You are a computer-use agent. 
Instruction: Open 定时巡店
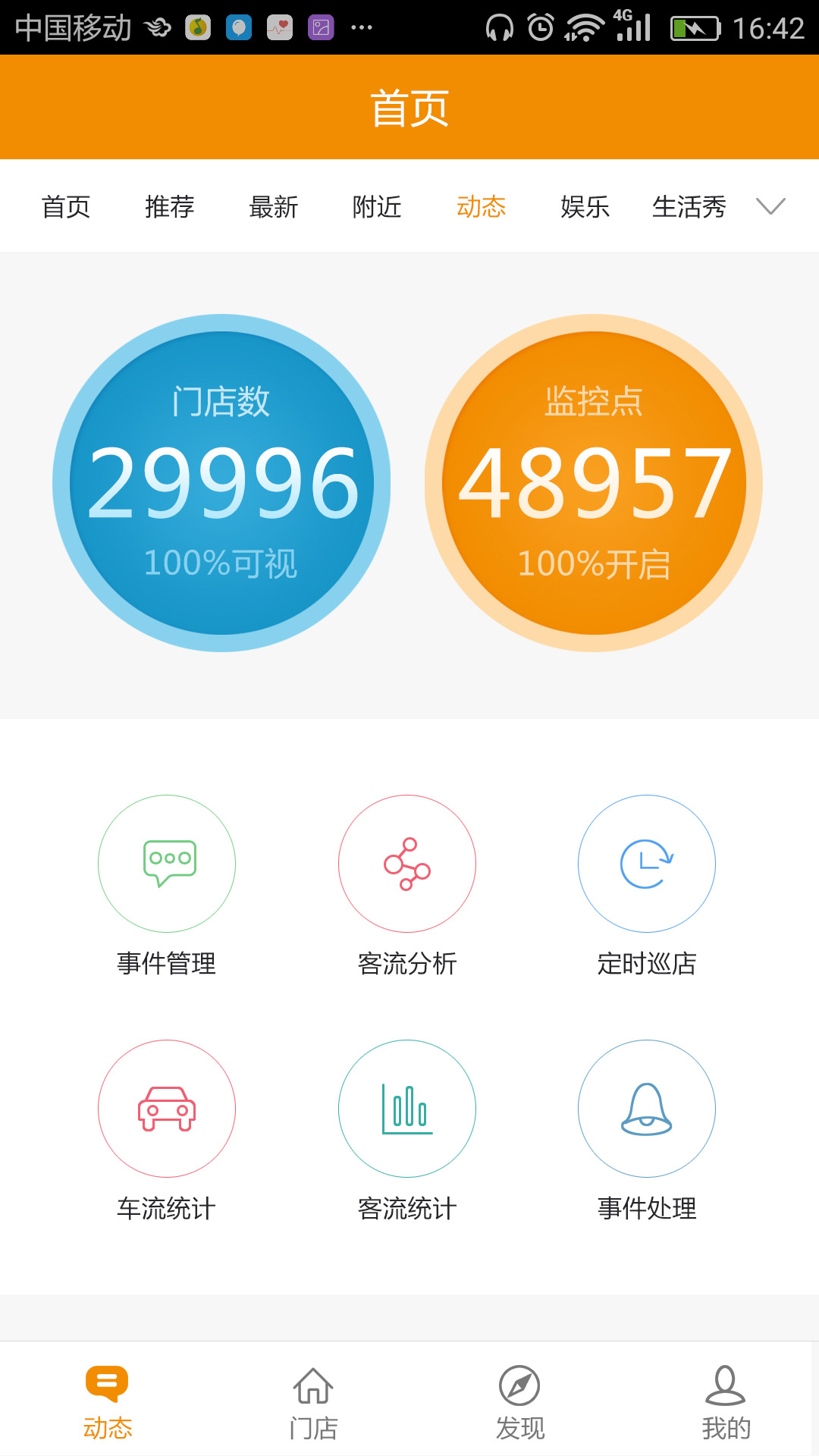tap(647, 886)
